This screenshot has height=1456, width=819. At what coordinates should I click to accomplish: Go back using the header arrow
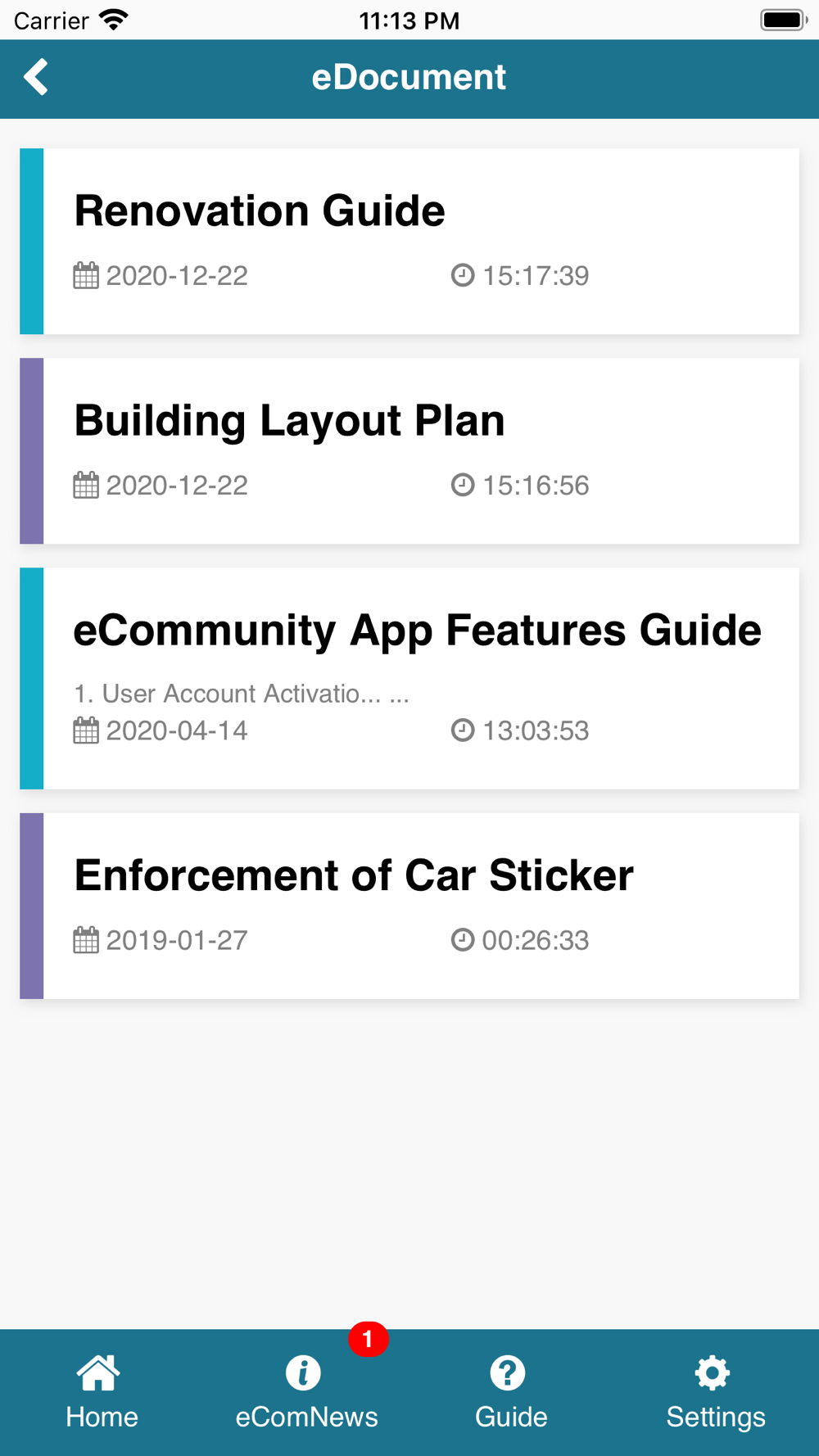click(36, 78)
